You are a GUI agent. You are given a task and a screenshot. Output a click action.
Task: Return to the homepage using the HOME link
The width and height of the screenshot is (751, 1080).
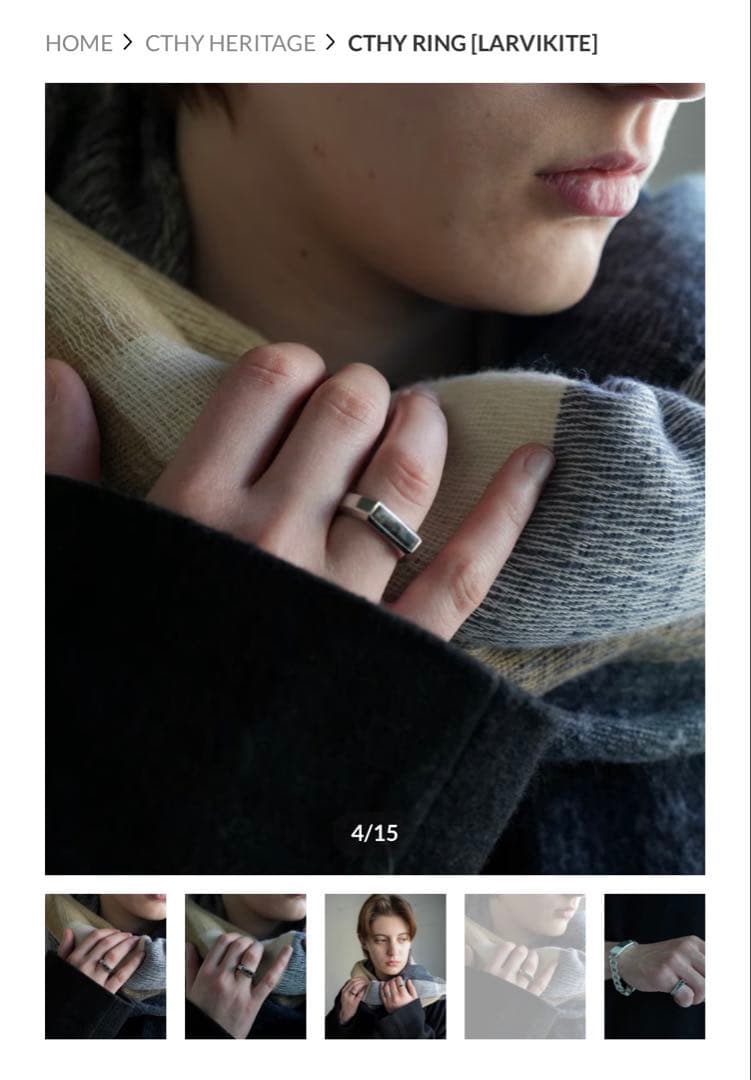(x=80, y=43)
